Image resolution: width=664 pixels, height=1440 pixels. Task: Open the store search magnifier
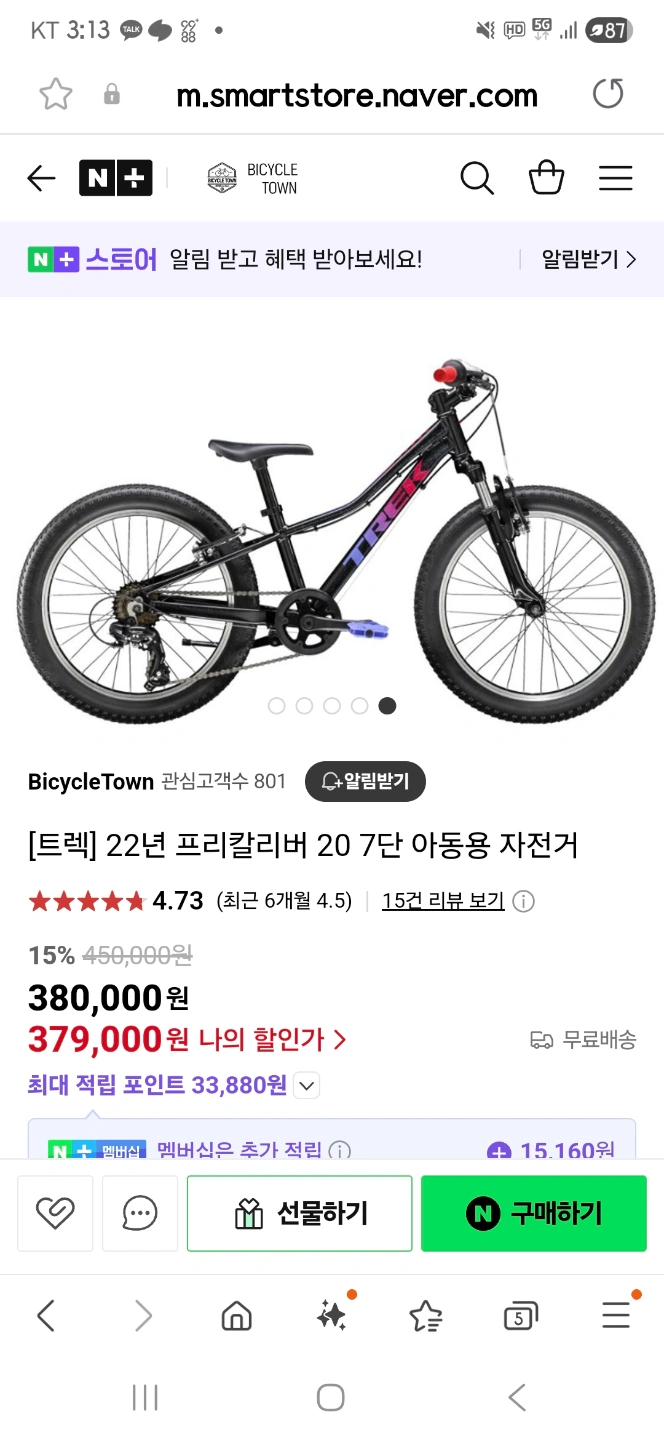pos(477,179)
